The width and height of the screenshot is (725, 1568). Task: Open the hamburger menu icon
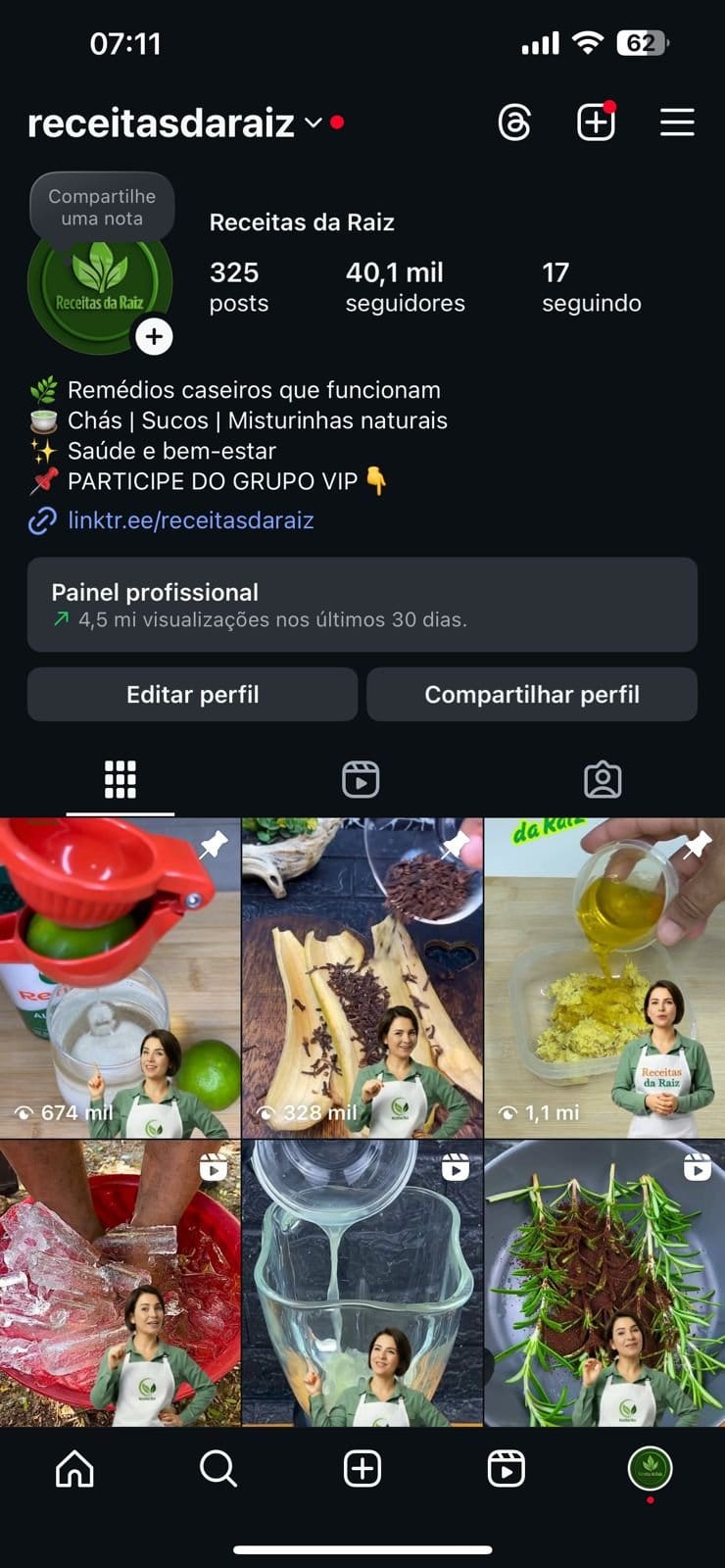[677, 123]
